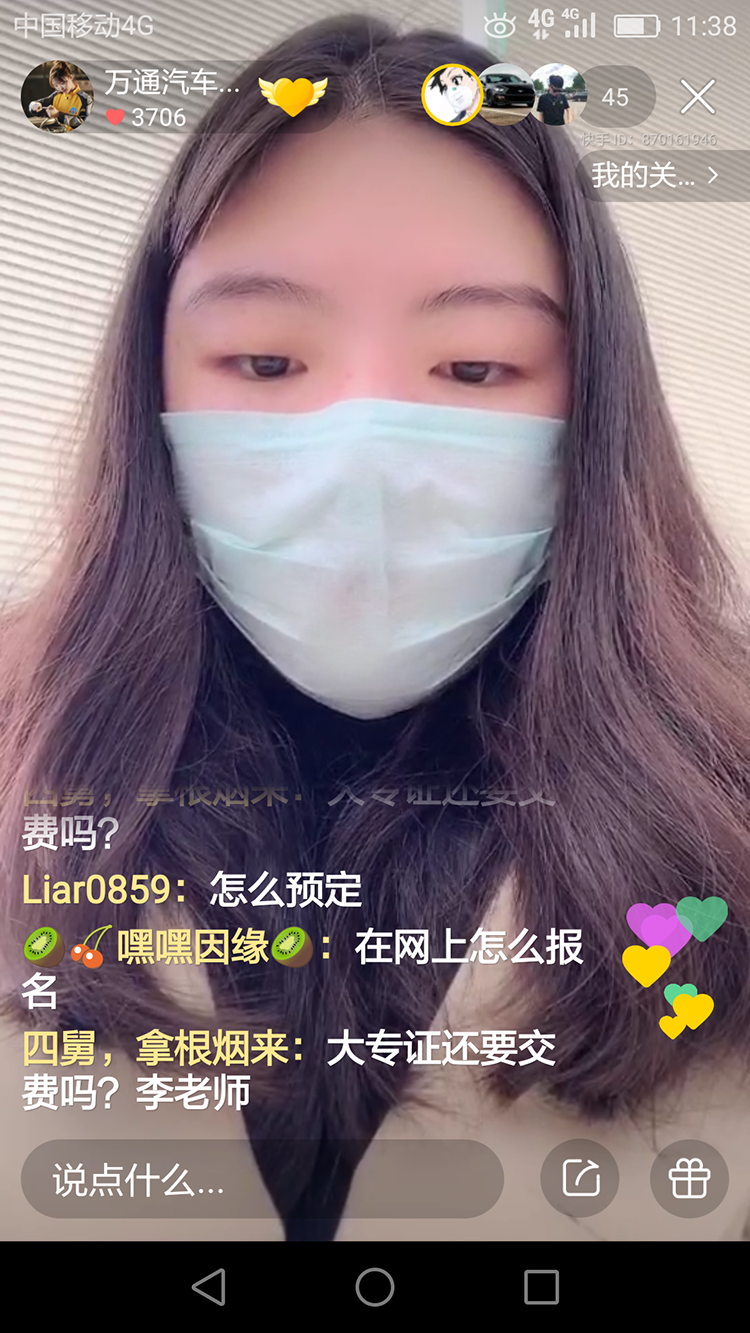The image size is (750, 1333).
Task: Open the viewer list showing 45
Action: pyautogui.click(x=615, y=97)
